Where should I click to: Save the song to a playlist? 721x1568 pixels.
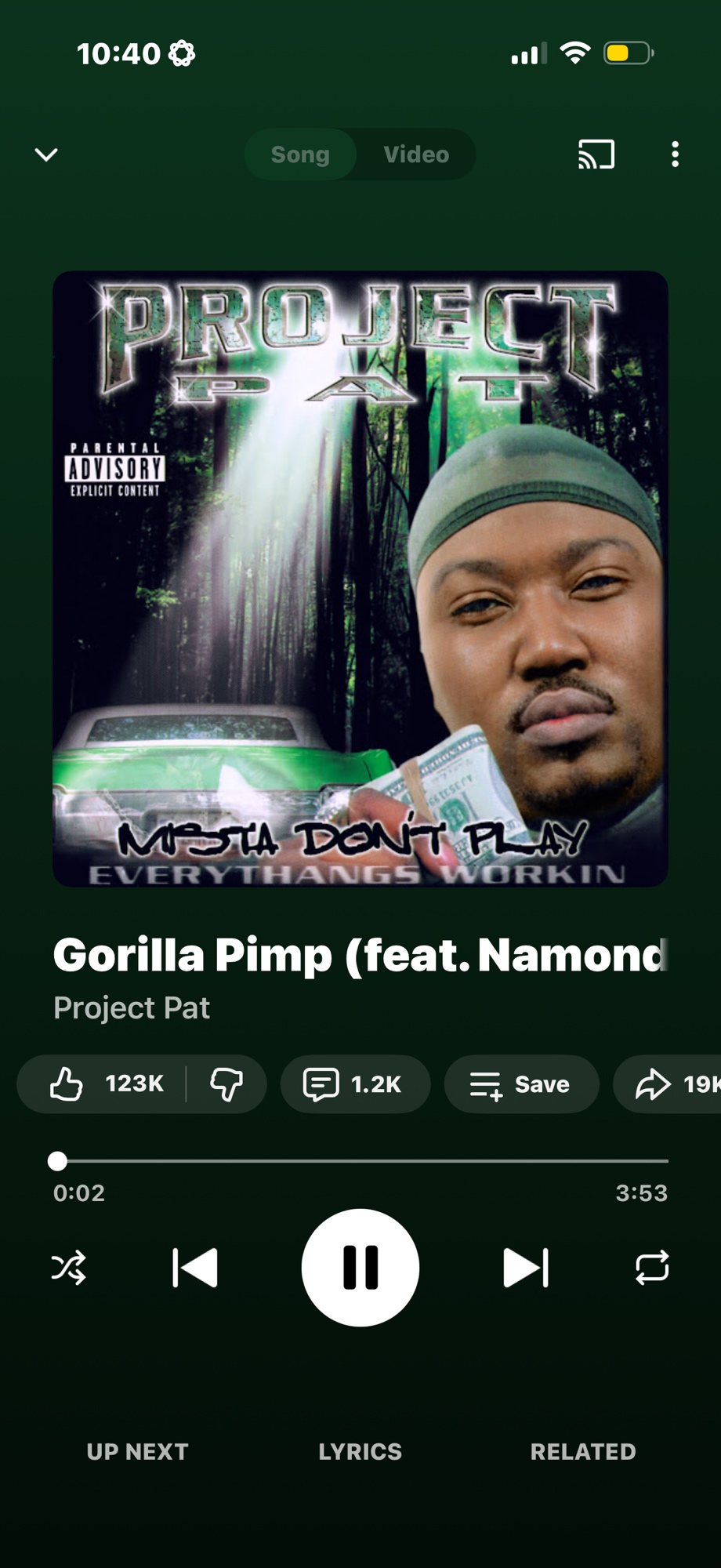tap(520, 1084)
